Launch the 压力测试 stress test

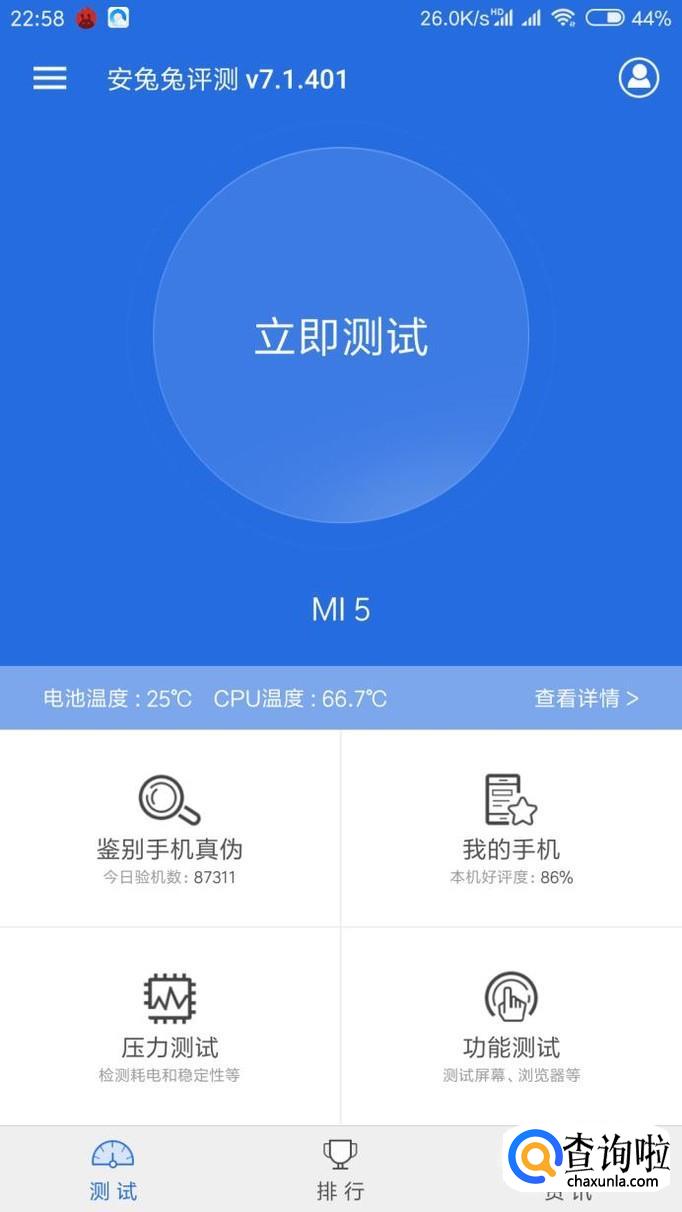[x=170, y=1026]
